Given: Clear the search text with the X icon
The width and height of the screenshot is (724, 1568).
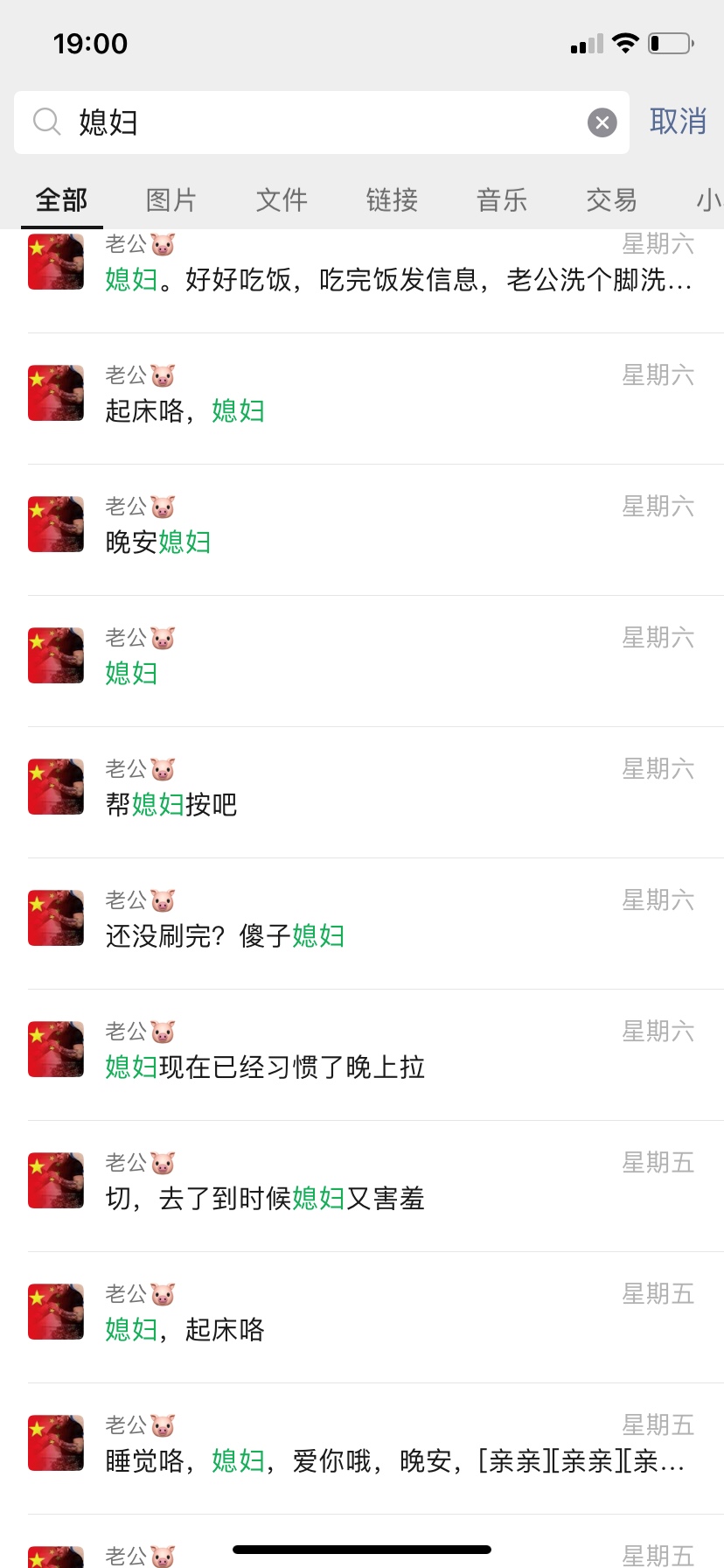Looking at the screenshot, I should tap(602, 122).
